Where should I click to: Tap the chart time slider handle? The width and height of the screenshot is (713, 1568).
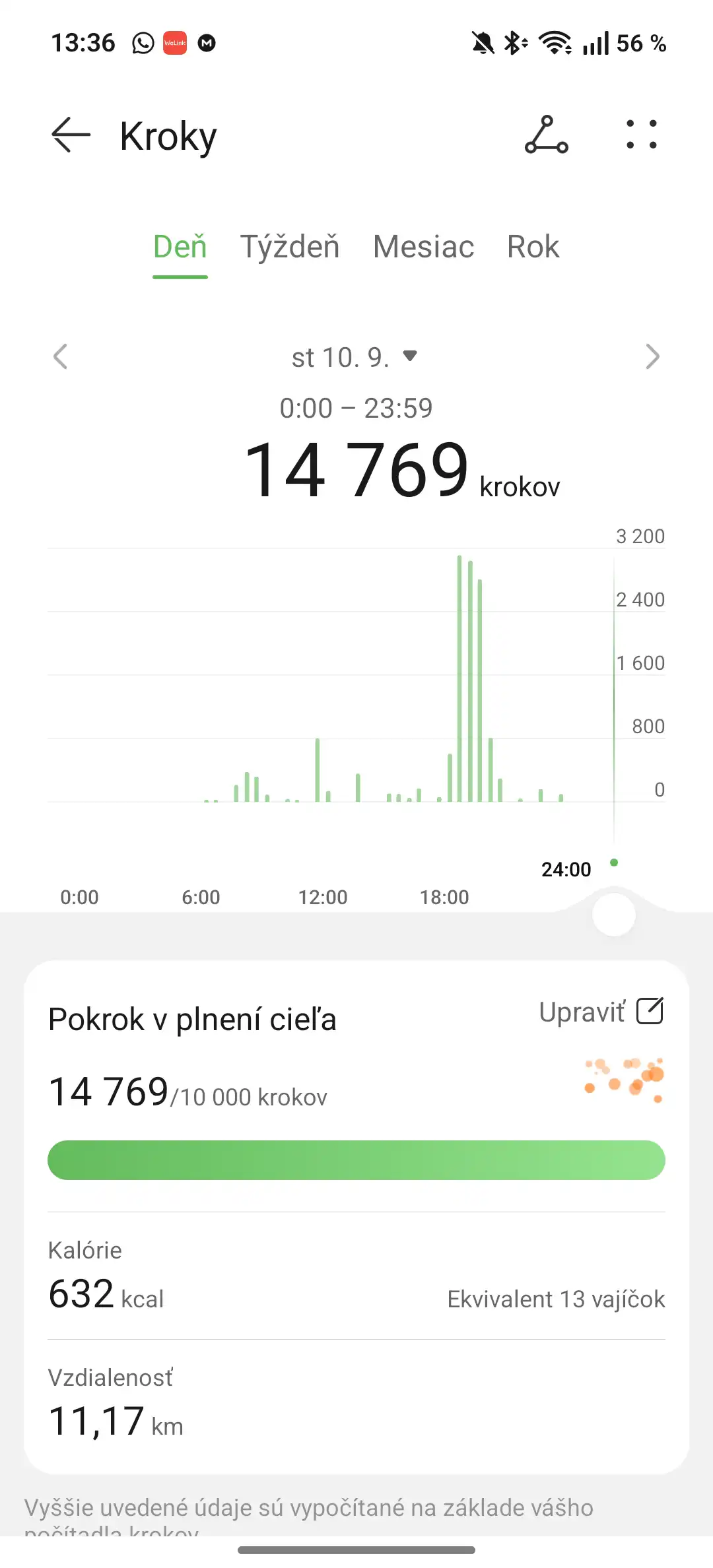pyautogui.click(x=614, y=915)
